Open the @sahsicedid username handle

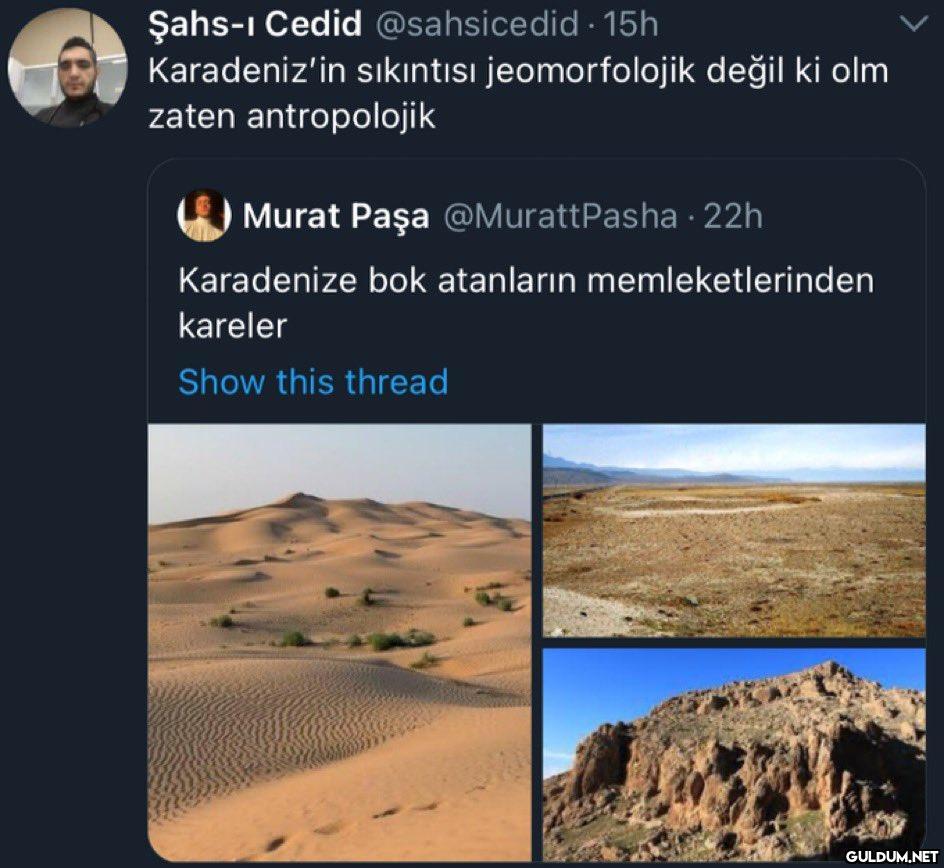click(x=477, y=24)
